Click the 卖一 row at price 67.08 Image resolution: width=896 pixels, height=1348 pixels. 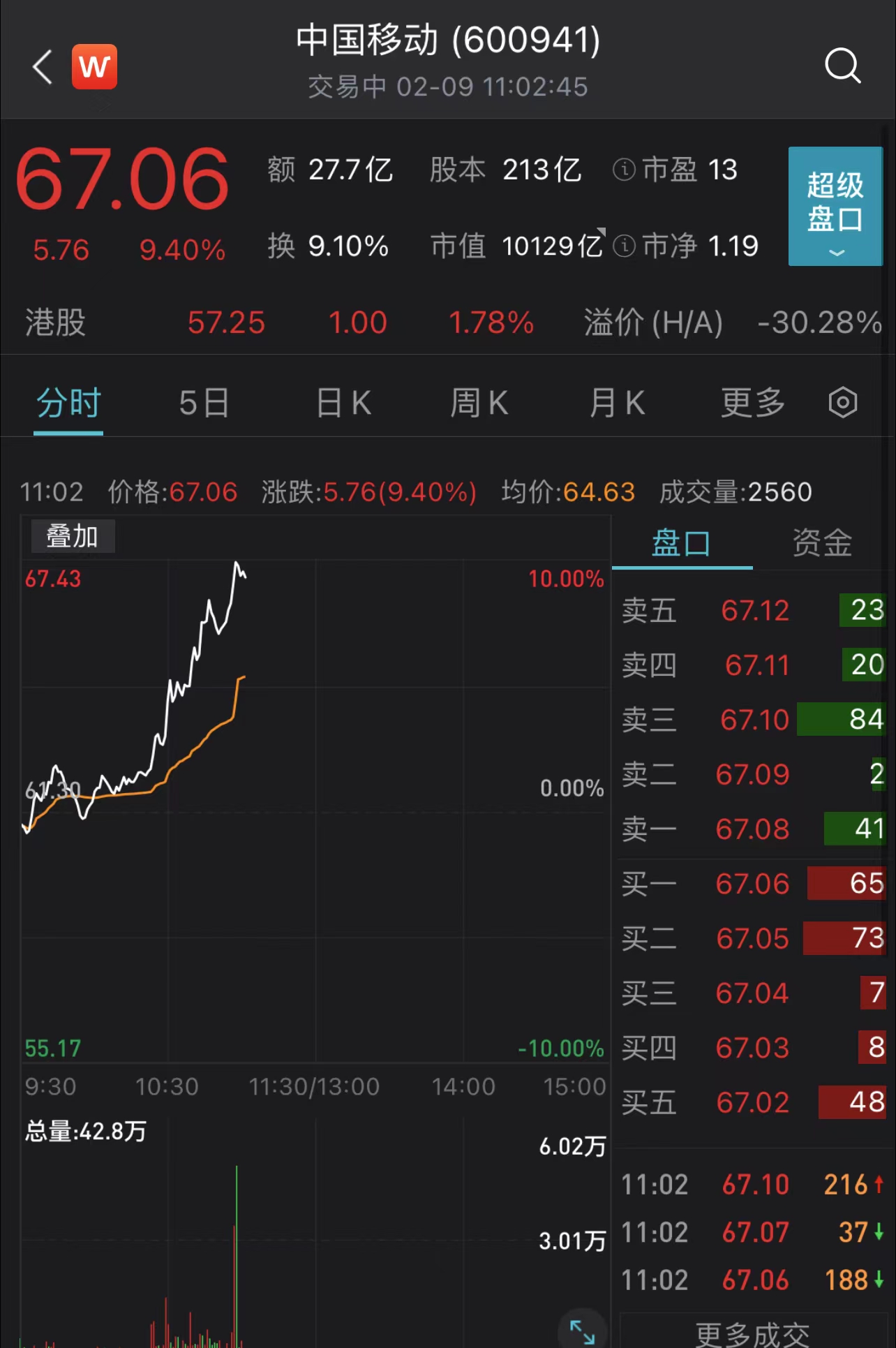(754, 829)
